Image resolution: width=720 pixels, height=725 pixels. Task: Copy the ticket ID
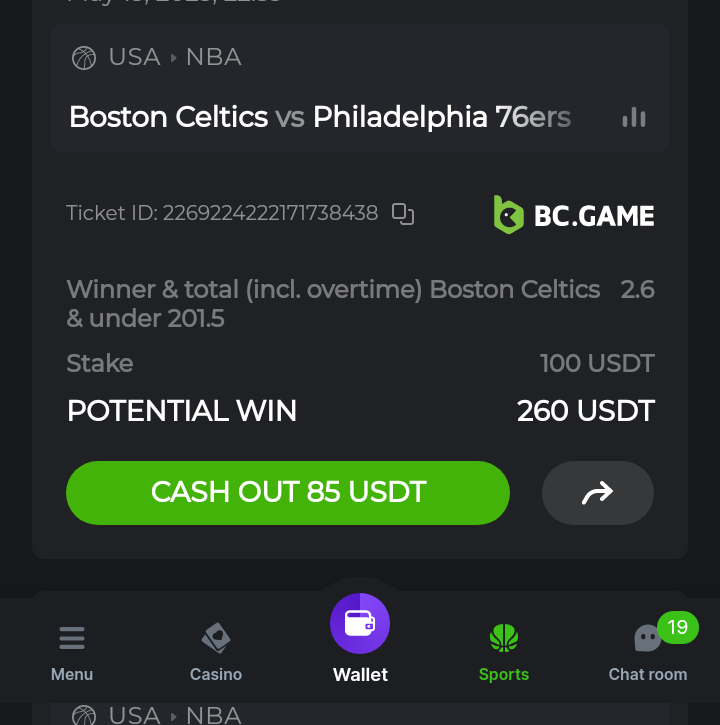tap(403, 213)
